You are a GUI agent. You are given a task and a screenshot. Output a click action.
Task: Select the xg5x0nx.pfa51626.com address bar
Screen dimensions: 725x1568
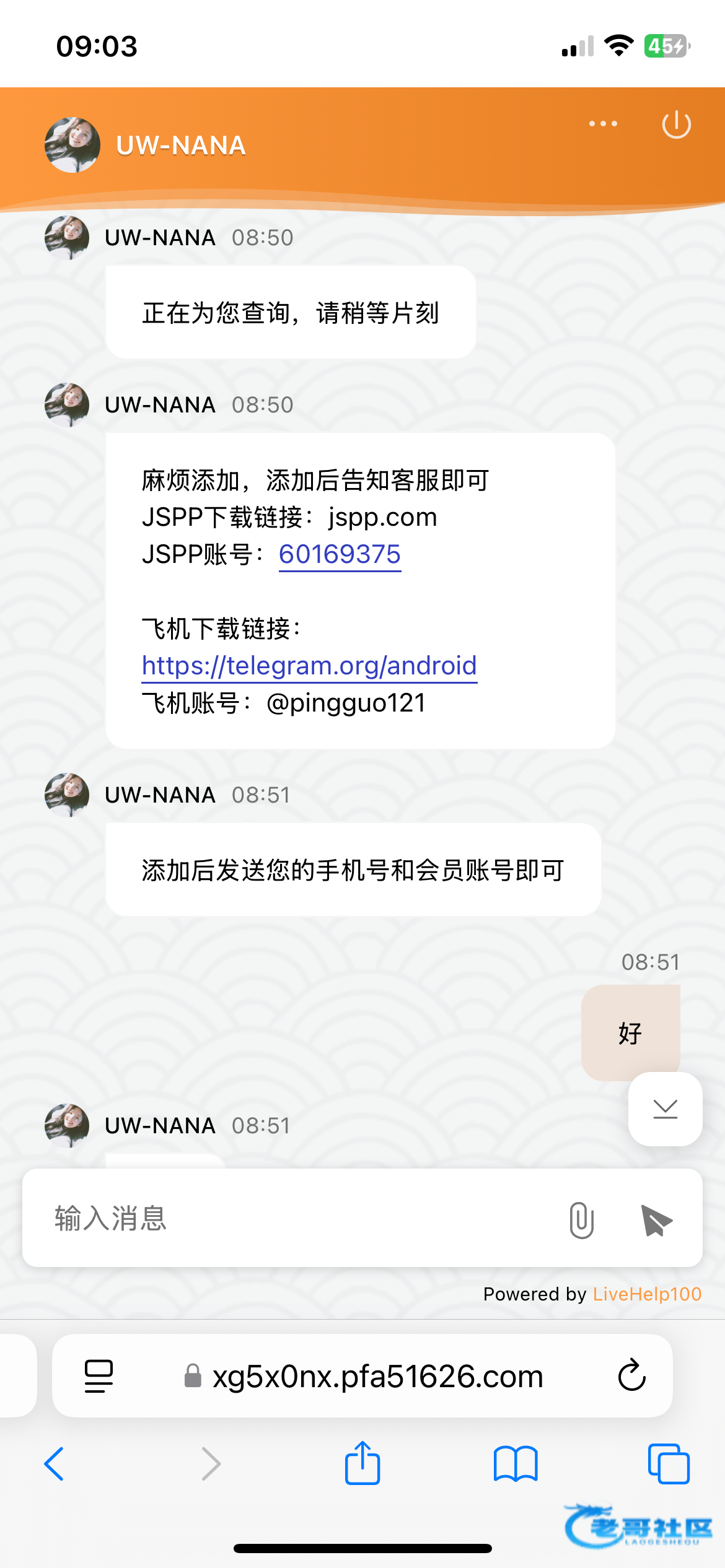pyautogui.click(x=377, y=1376)
